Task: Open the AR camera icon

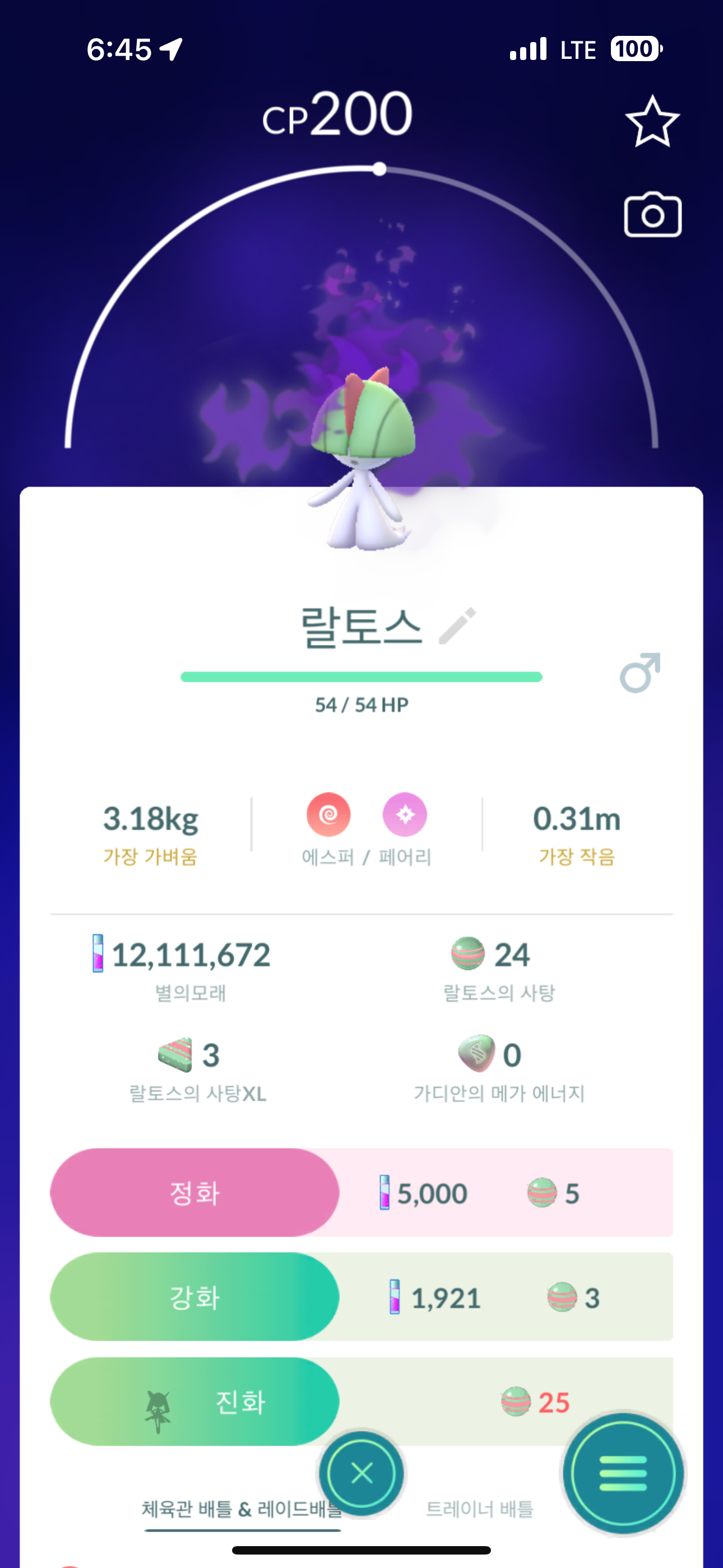Action: click(x=652, y=215)
